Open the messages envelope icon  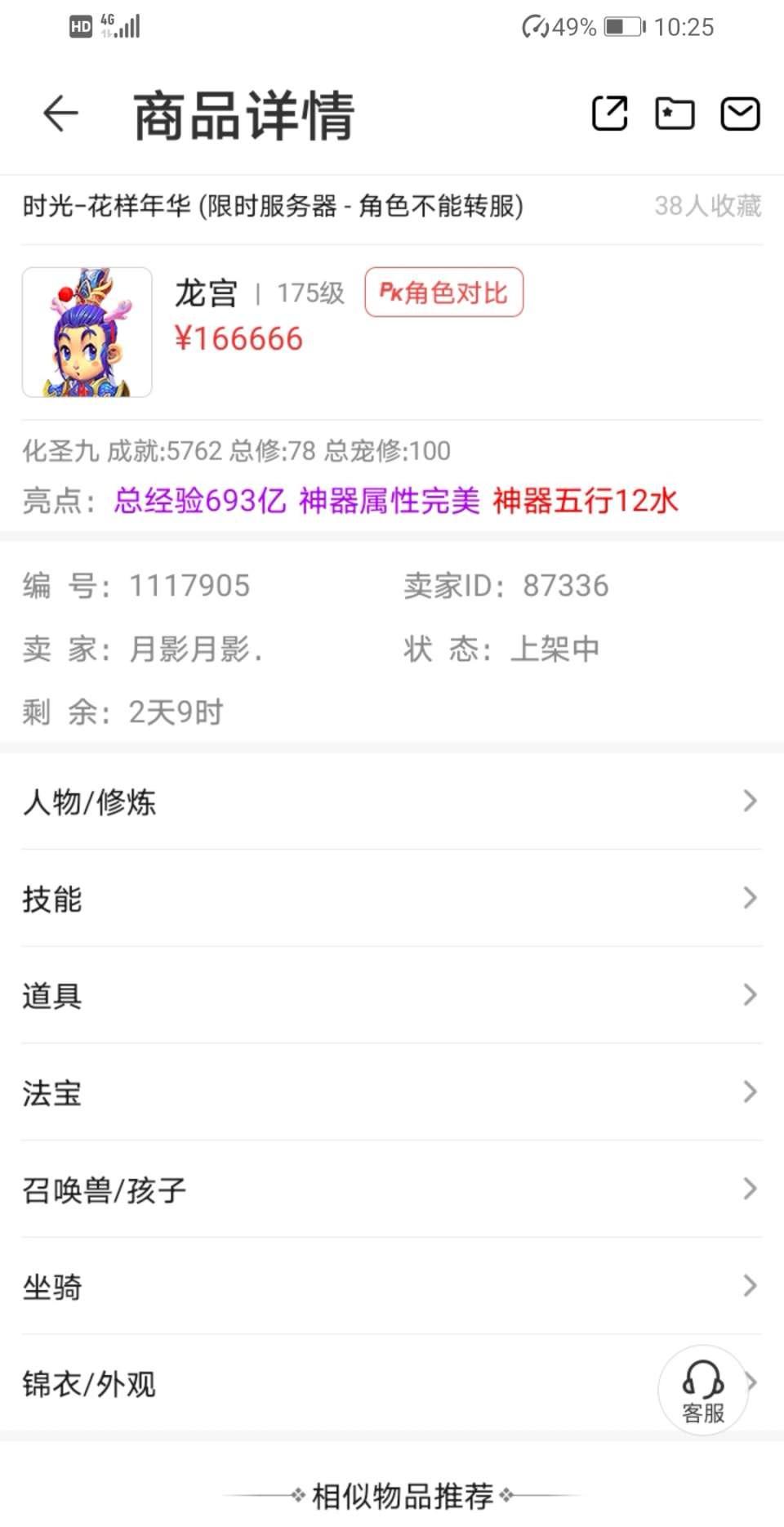pyautogui.click(x=740, y=114)
